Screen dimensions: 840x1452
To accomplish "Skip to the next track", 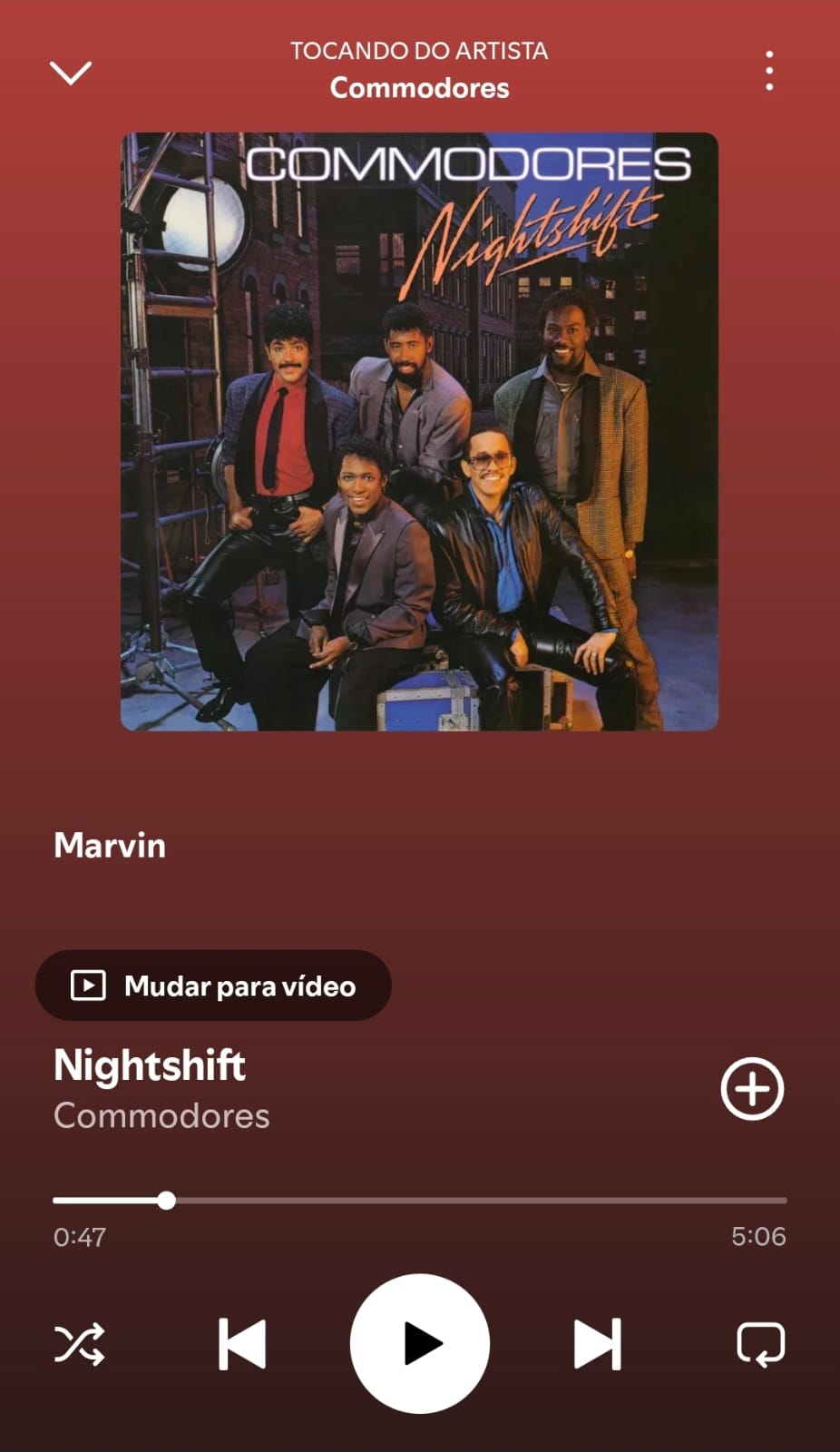I will (x=597, y=1343).
